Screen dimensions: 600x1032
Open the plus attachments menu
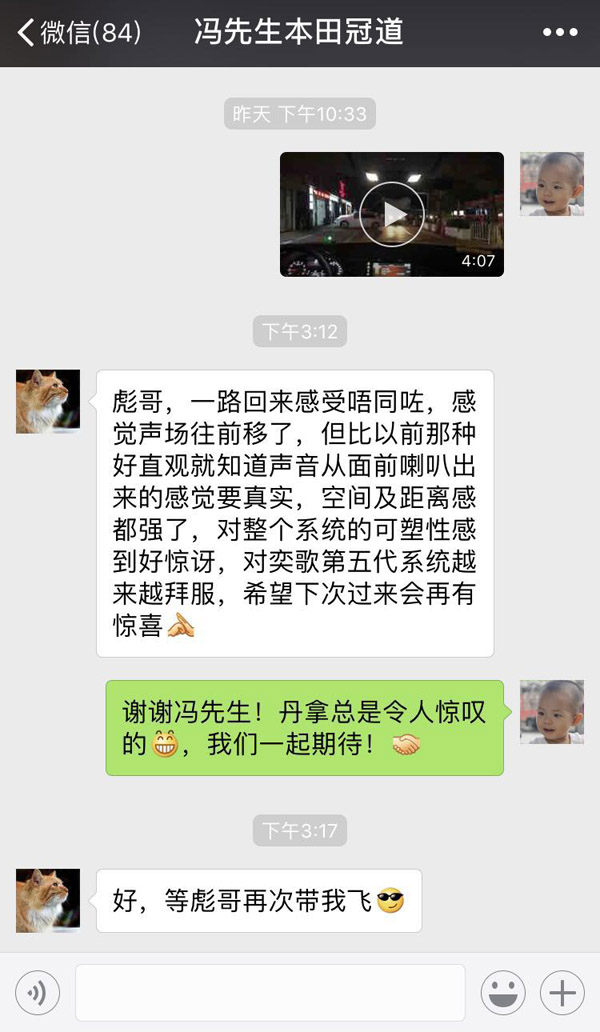[x=562, y=993]
